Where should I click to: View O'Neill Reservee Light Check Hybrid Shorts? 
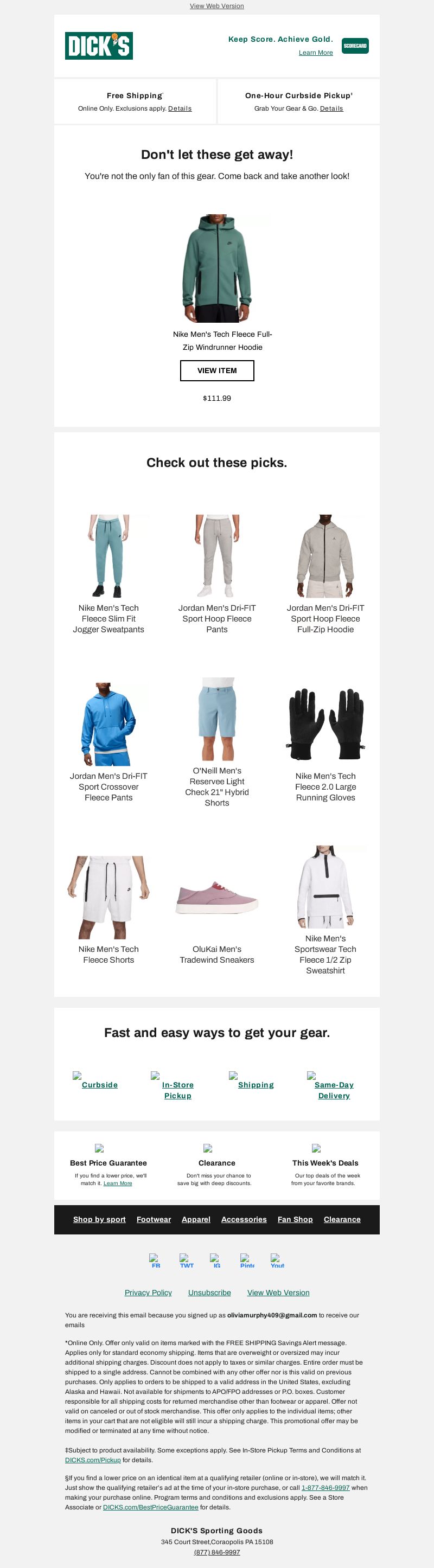(x=216, y=786)
